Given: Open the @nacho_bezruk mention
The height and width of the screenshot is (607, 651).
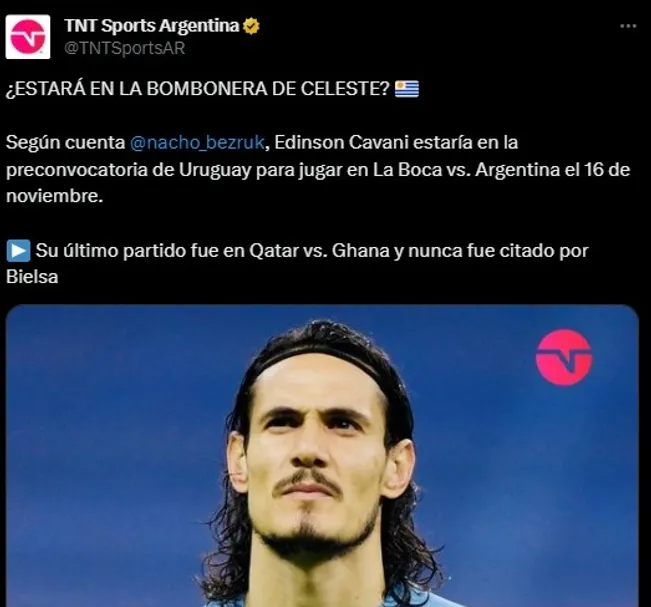Looking at the screenshot, I should tap(200, 143).
